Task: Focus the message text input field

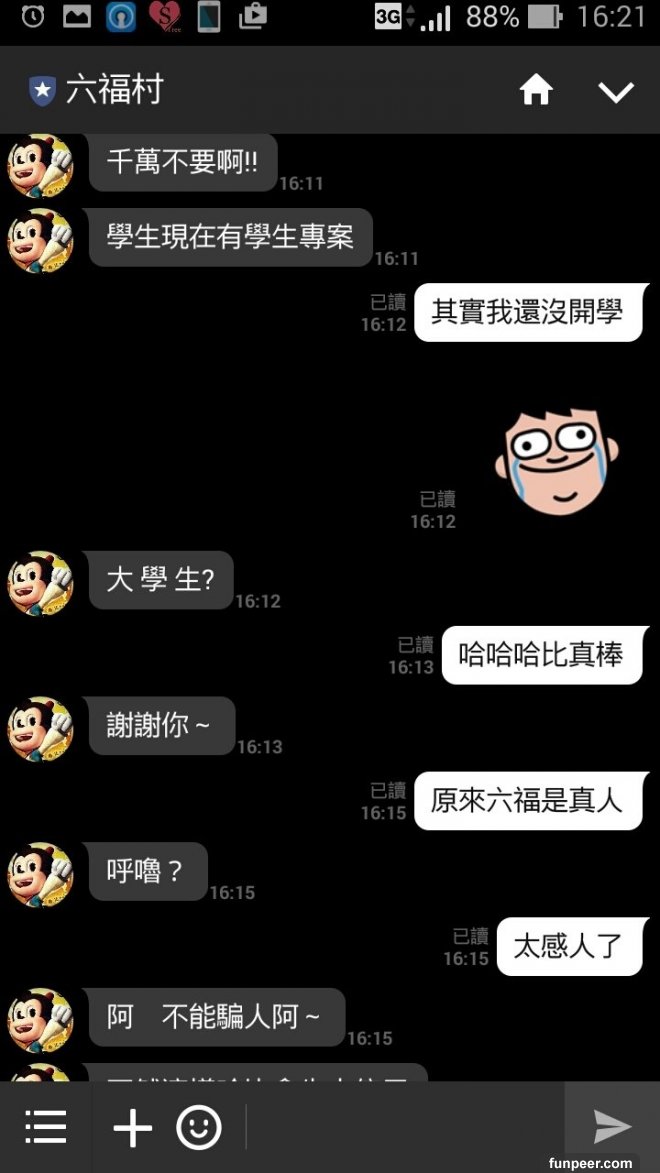Action: (400, 1128)
